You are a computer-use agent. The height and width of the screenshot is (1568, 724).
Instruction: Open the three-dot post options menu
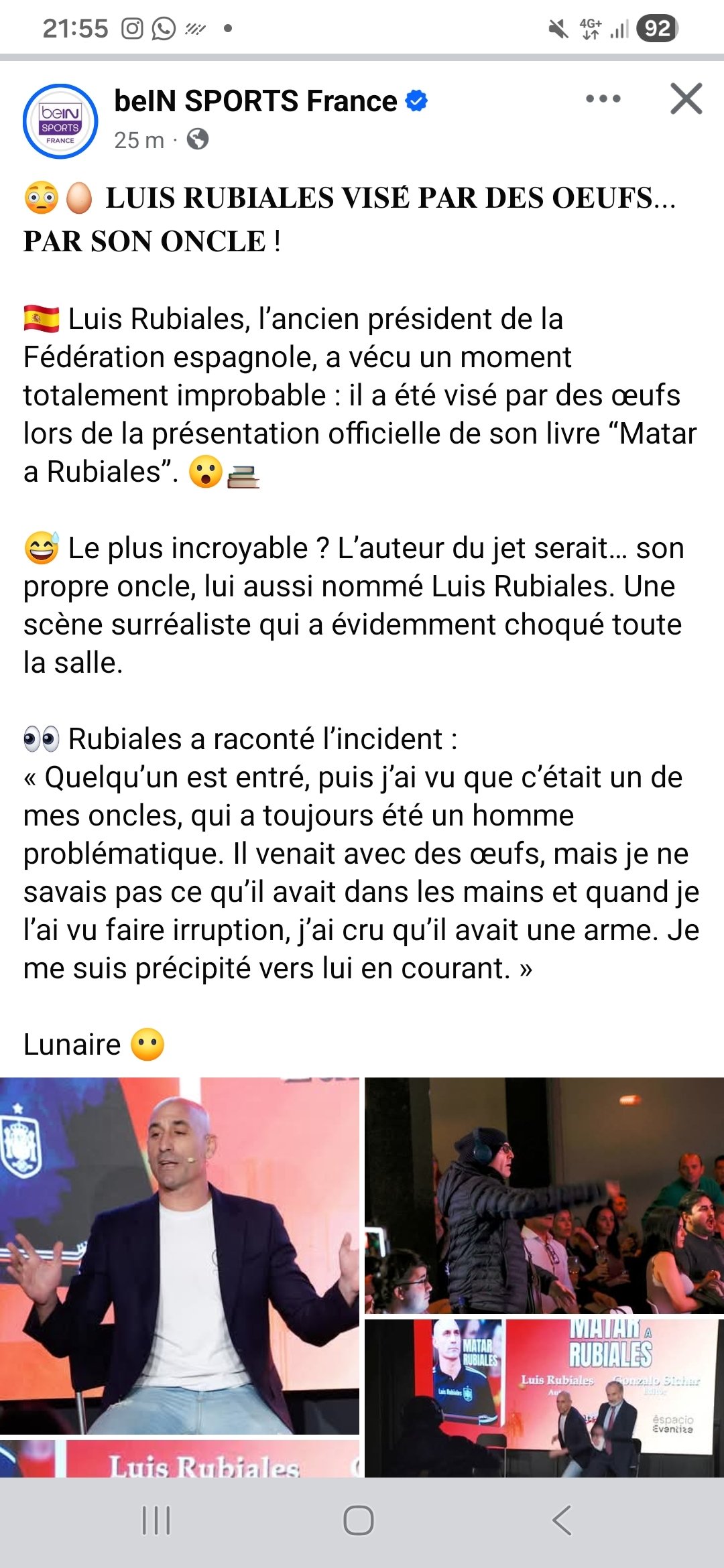603,99
